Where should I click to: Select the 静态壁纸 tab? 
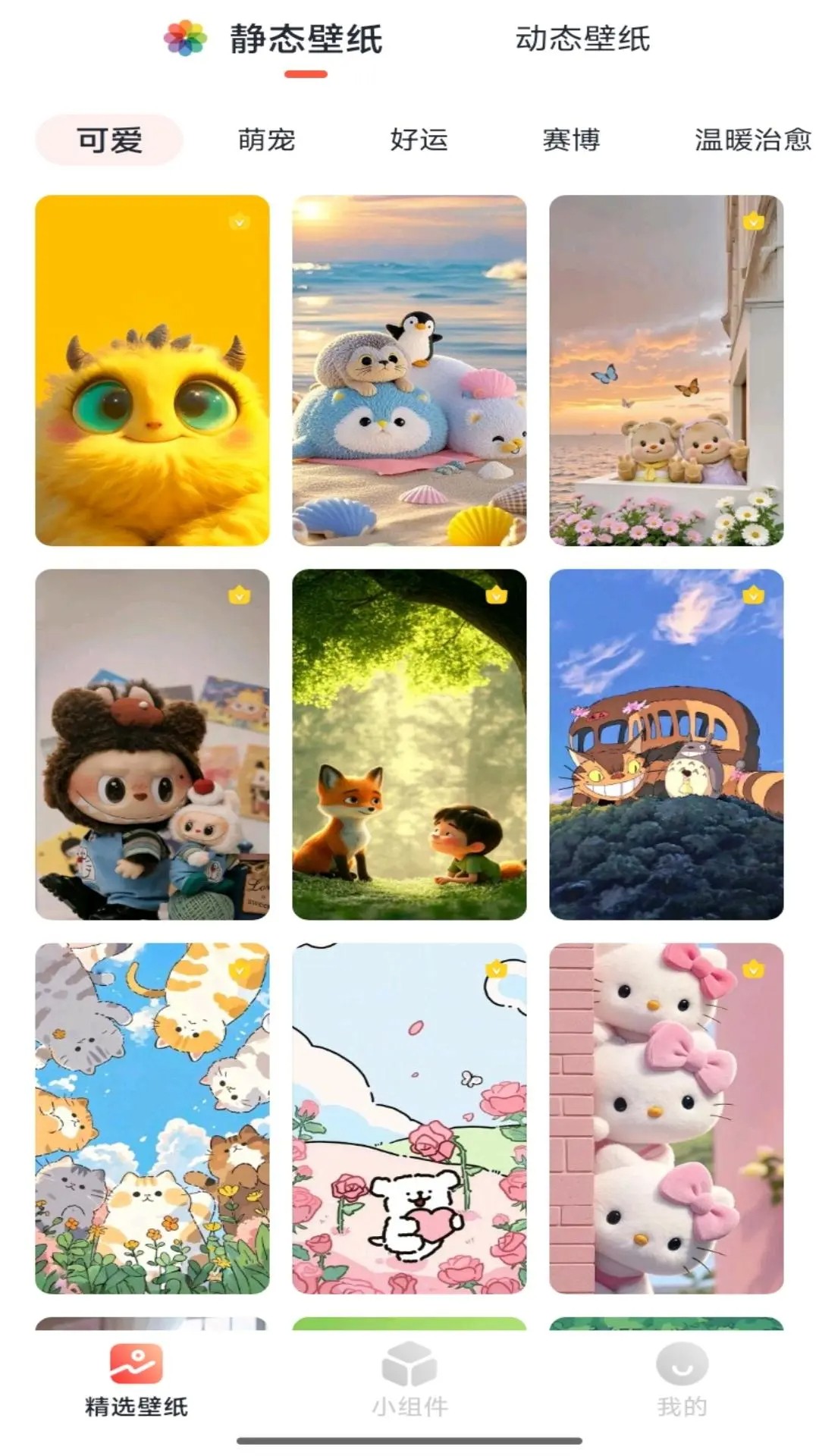(x=306, y=39)
